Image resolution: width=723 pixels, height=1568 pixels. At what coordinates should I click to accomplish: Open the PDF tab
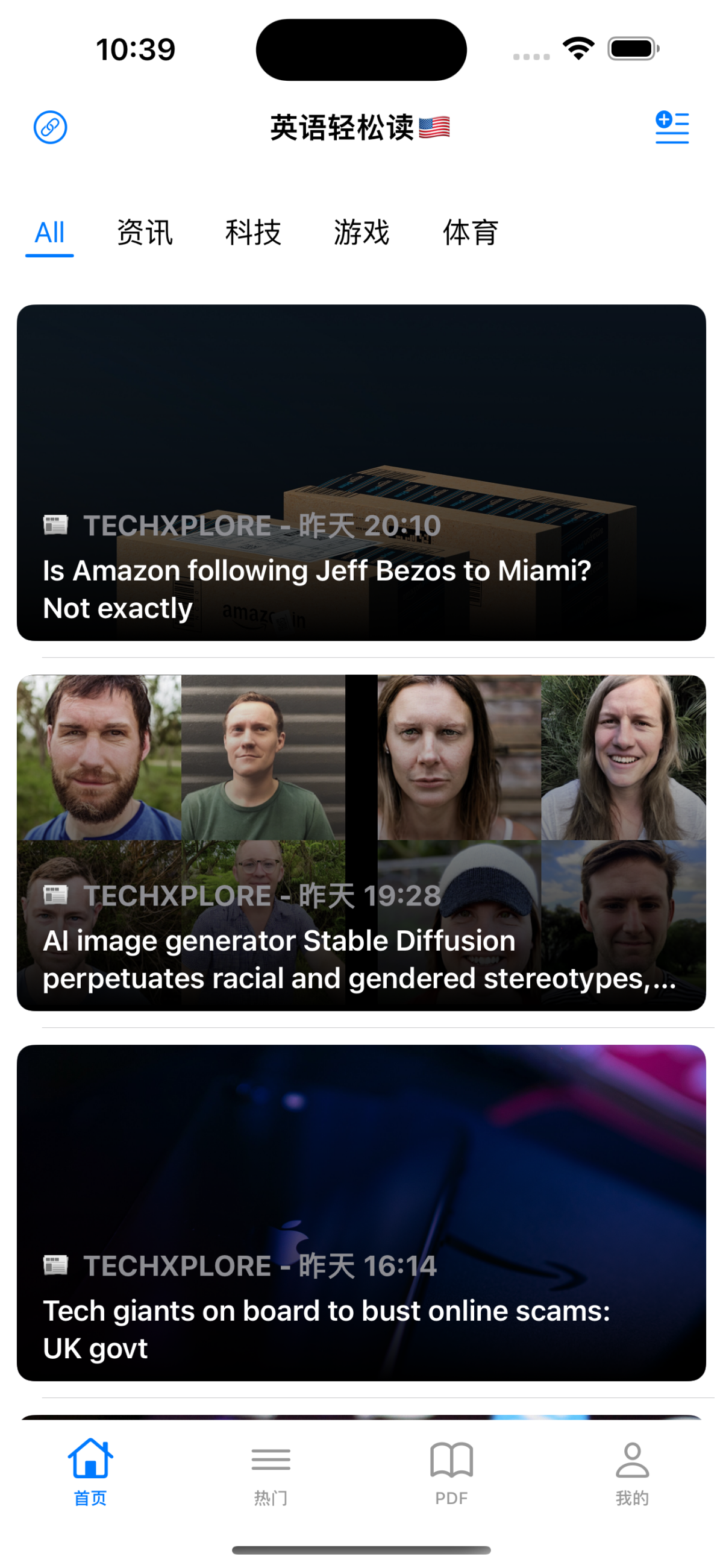tap(451, 1472)
